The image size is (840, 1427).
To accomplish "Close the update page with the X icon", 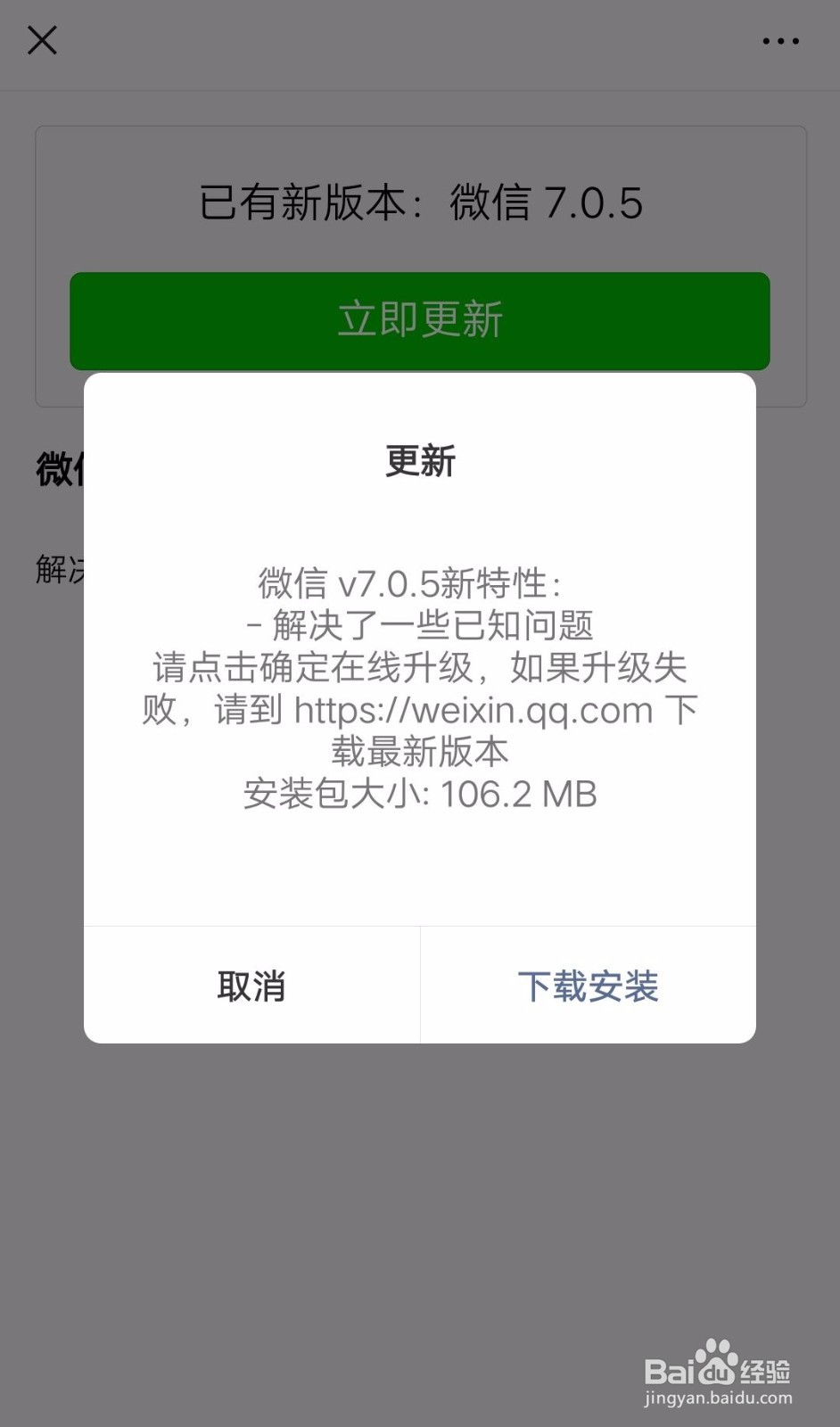I will (x=42, y=40).
